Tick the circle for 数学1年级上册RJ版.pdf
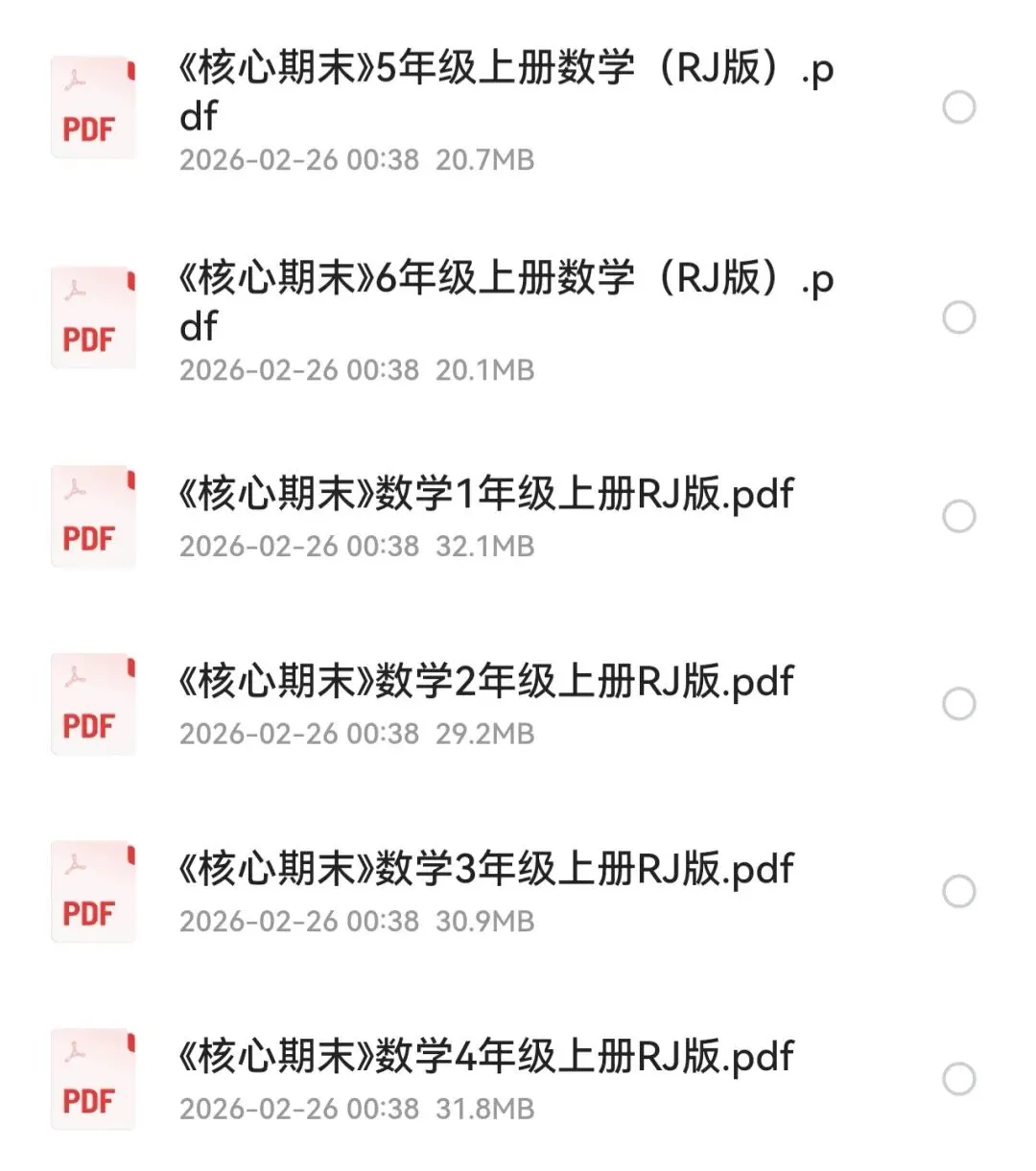 (958, 517)
